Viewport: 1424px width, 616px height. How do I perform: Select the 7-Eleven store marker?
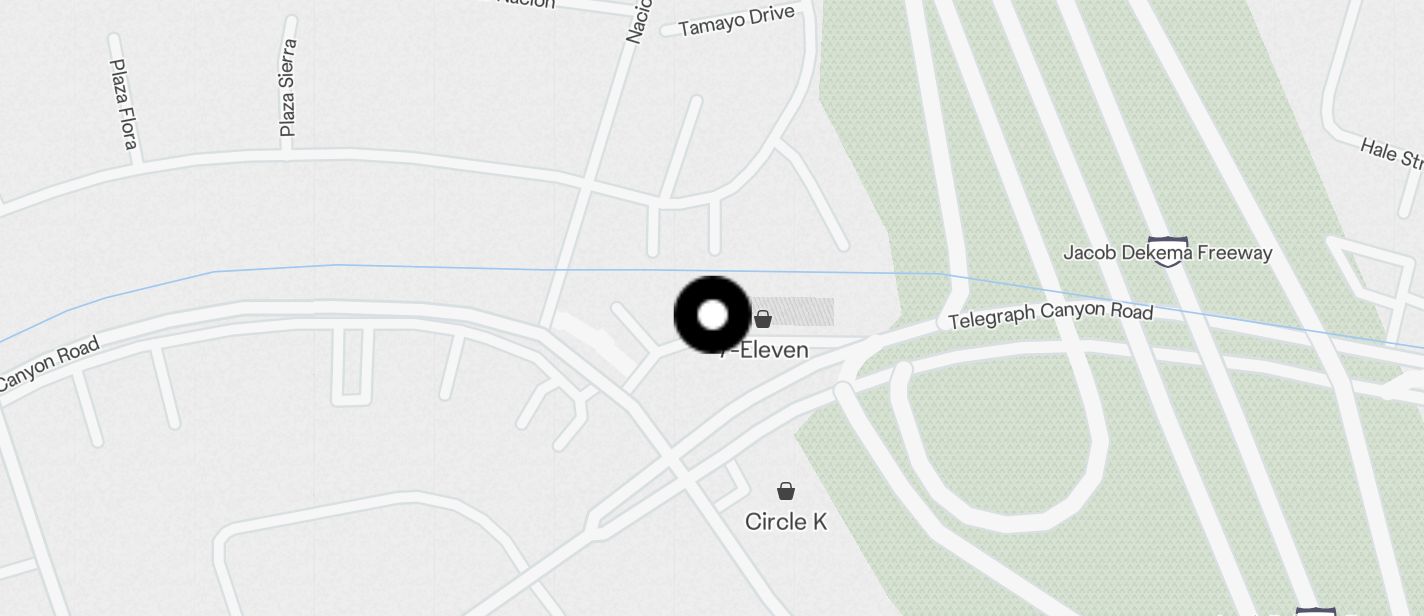(763, 319)
